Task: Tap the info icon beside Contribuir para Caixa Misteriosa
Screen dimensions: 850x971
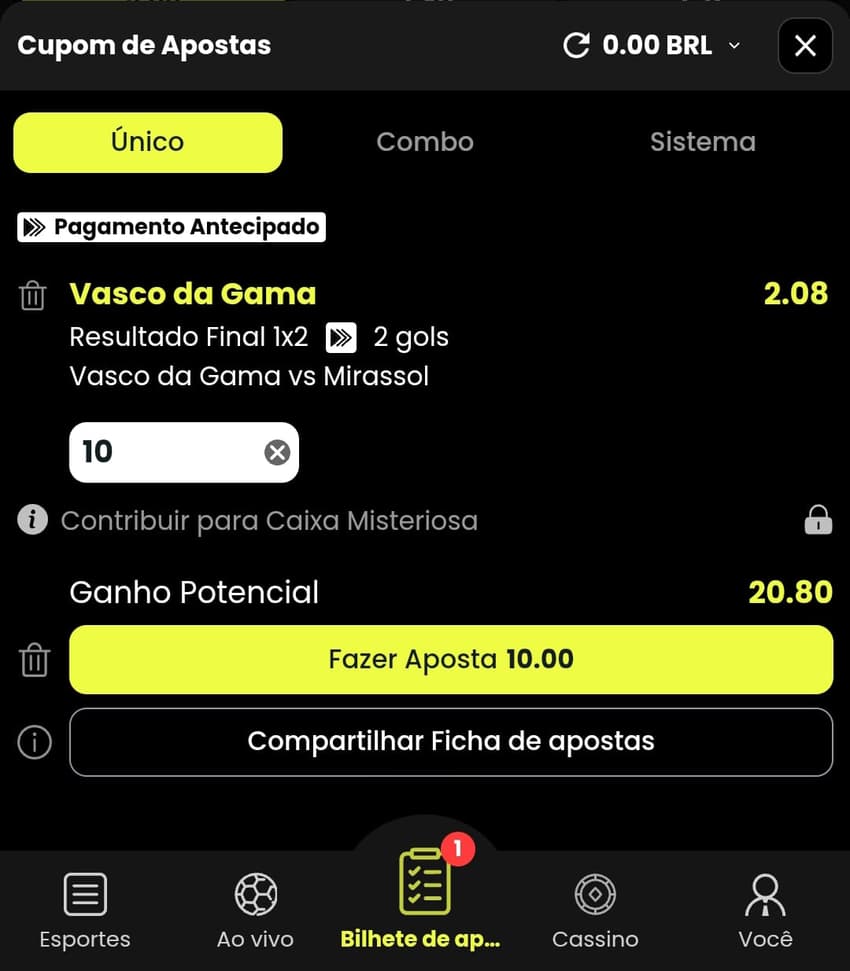Action: [32, 519]
